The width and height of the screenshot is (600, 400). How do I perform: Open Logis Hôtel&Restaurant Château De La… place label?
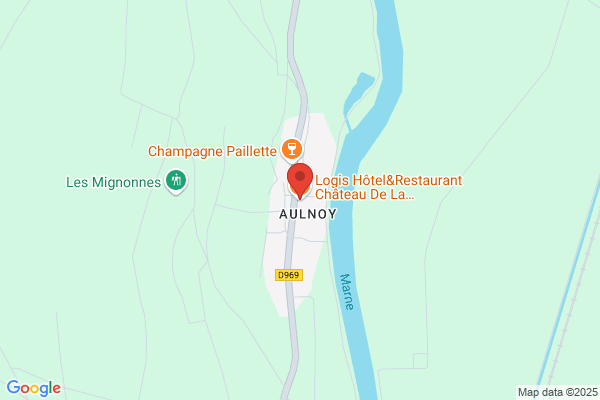388,187
